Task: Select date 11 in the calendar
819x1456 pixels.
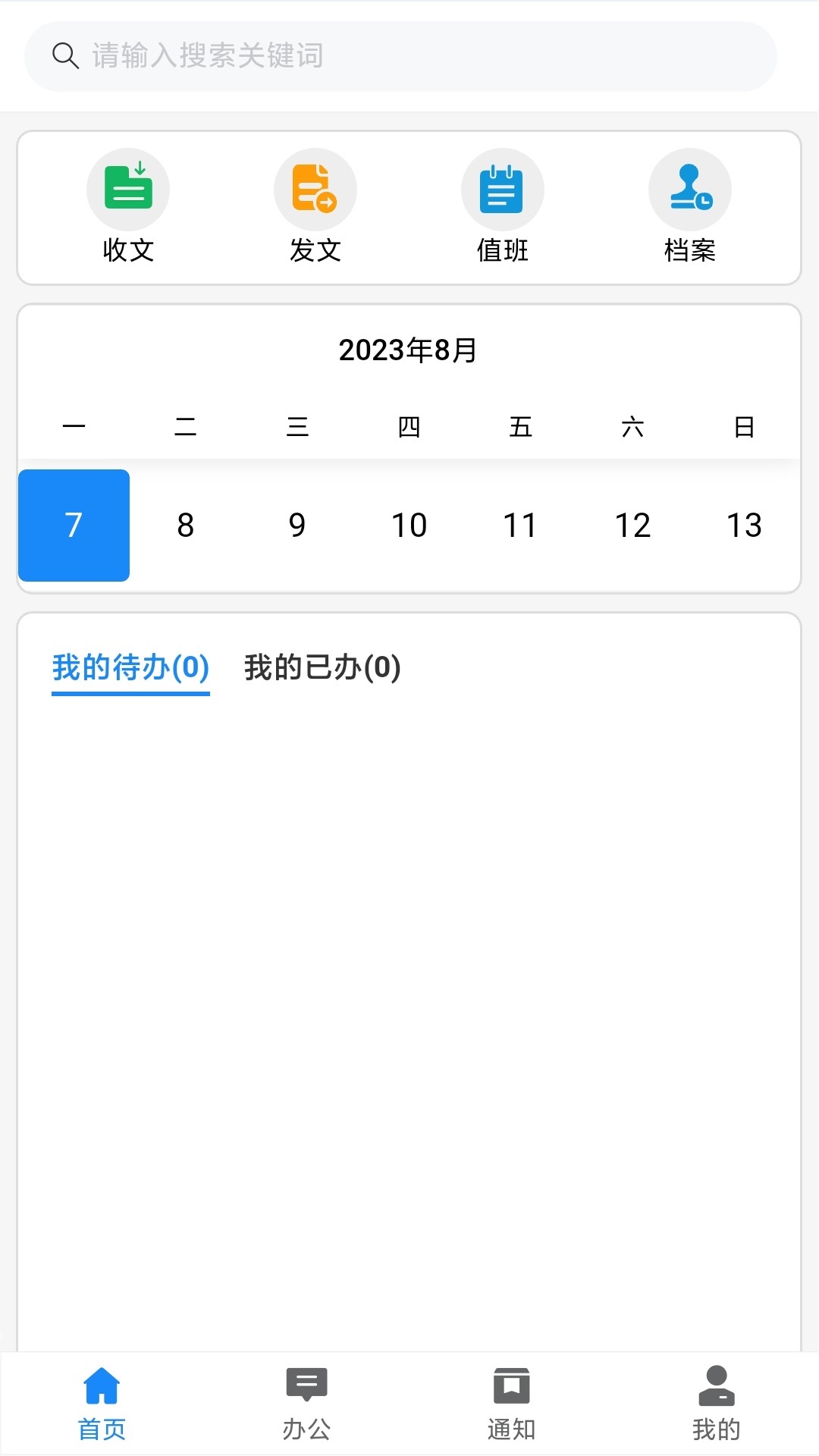Action: 521,525
